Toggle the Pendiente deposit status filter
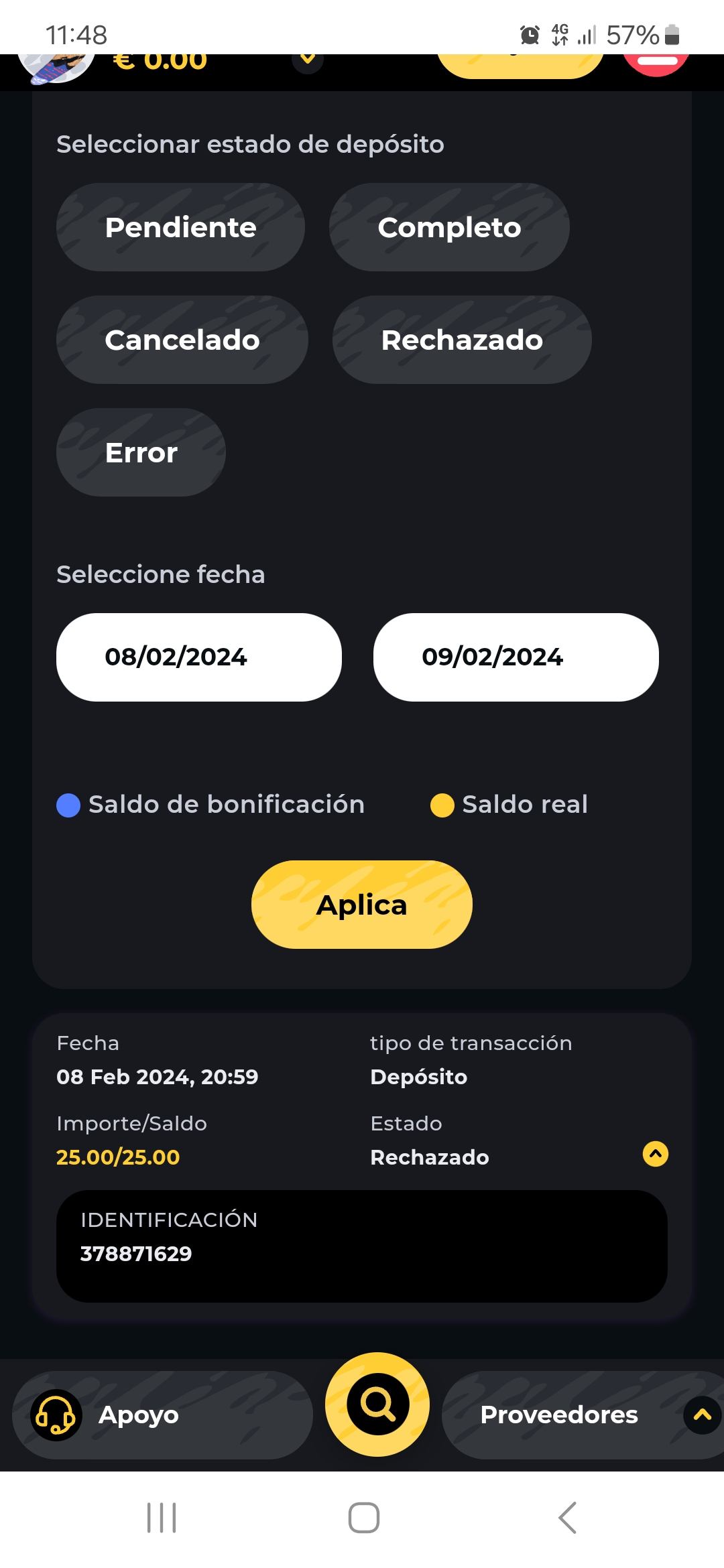This screenshot has width=724, height=1568. coord(180,227)
